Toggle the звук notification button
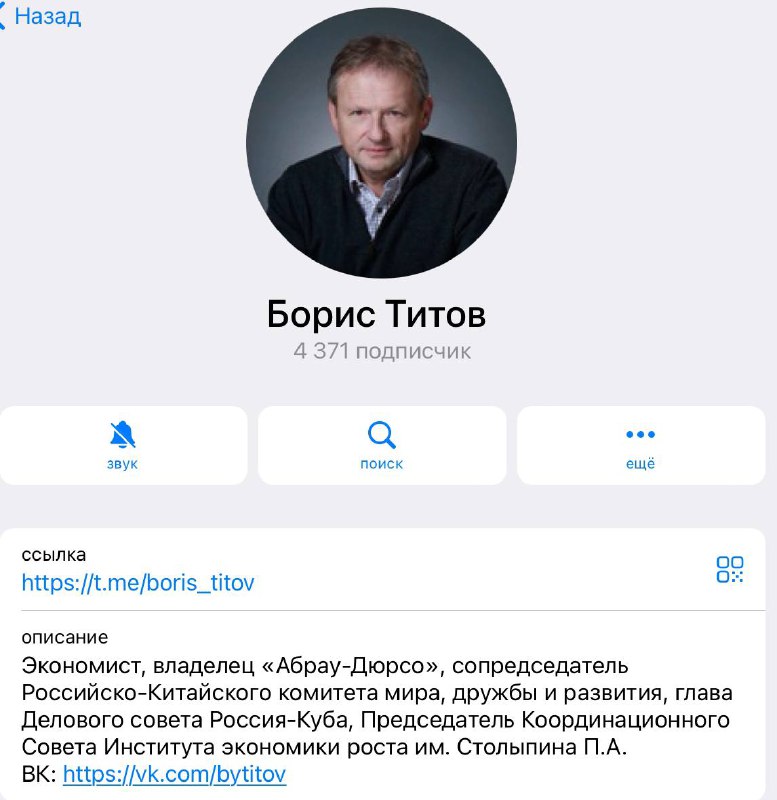This screenshot has width=777, height=800. click(x=123, y=445)
